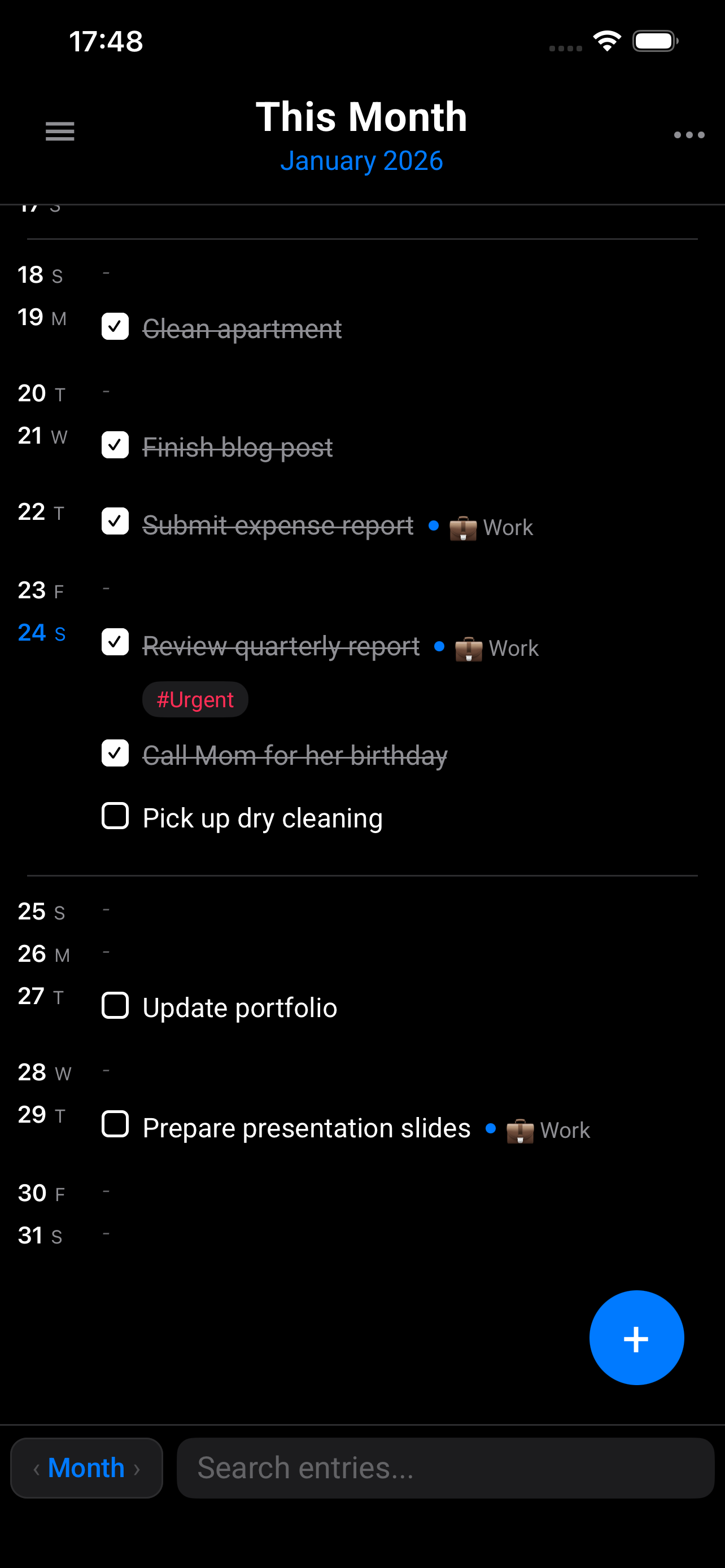725x1568 pixels.
Task: Tap the three-dot options icon
Action: [688, 135]
